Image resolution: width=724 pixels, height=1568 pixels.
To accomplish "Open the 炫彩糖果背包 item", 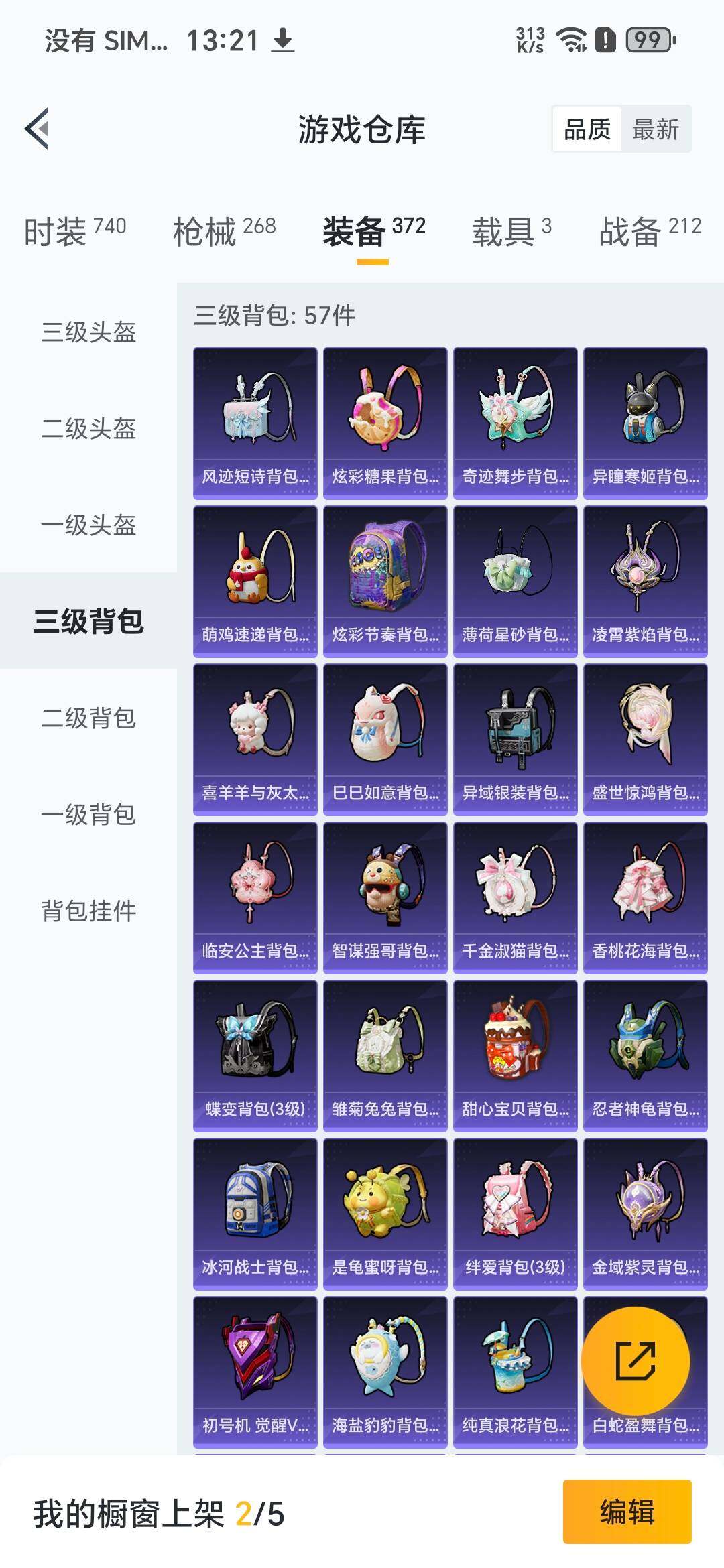I will [x=385, y=422].
